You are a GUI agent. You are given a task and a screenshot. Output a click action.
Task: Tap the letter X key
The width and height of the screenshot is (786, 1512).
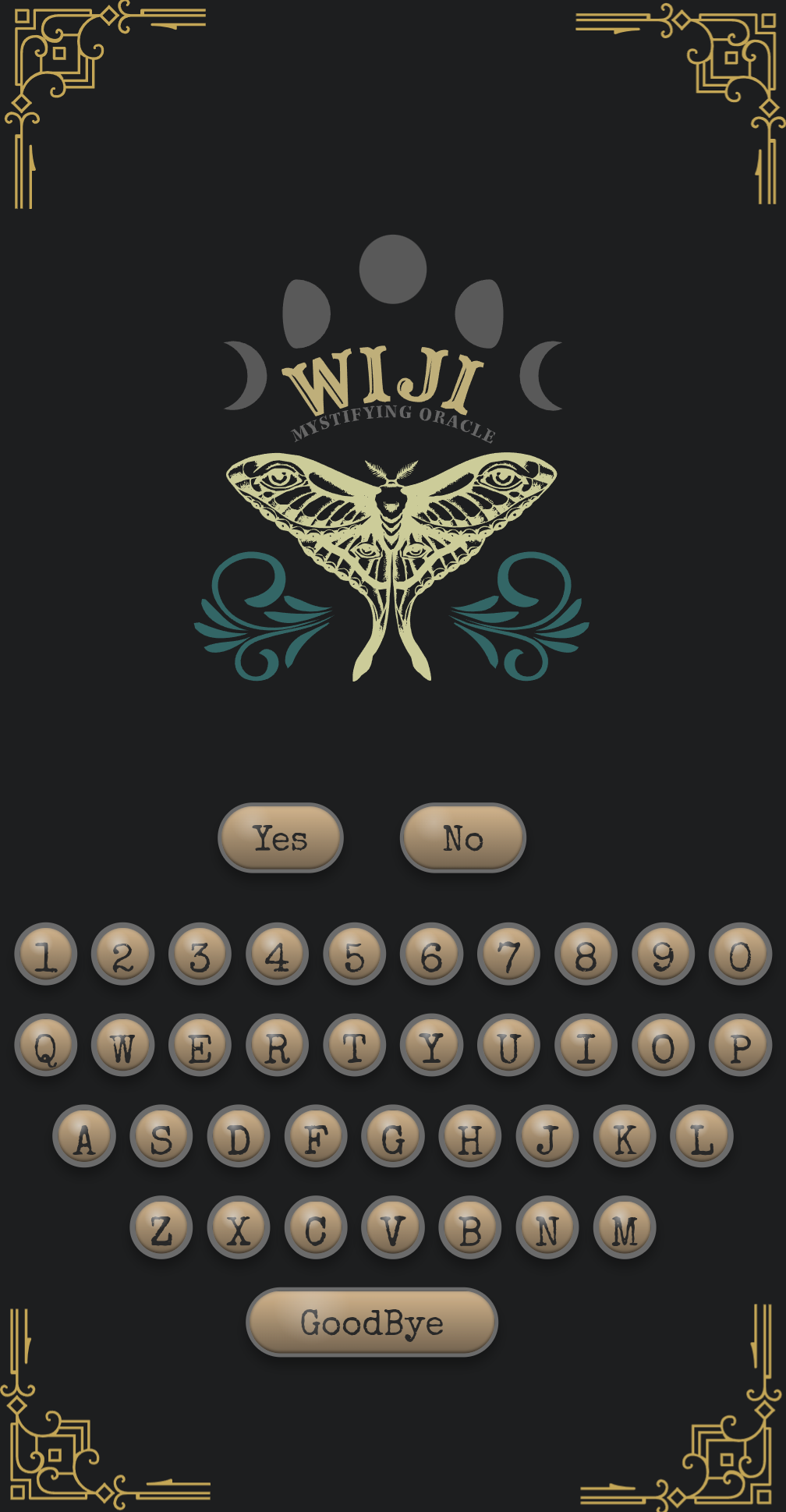point(239,1228)
